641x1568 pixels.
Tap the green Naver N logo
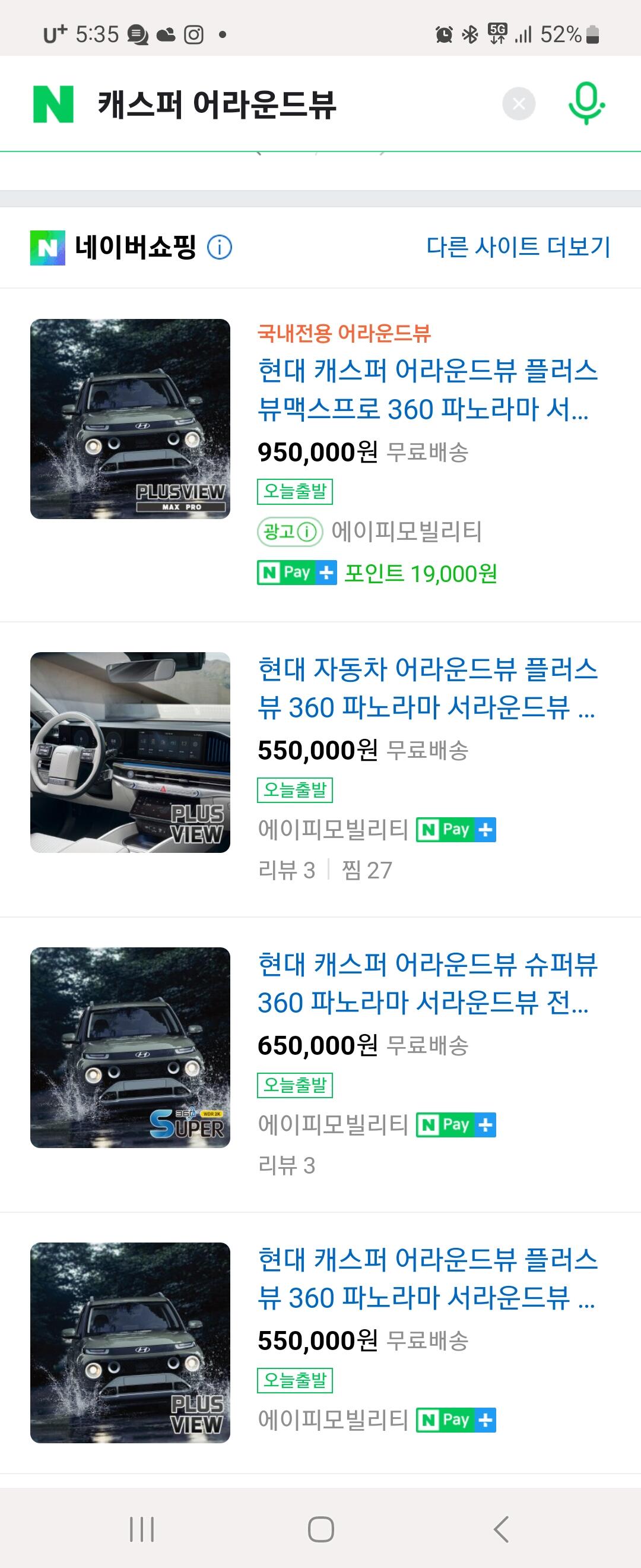(x=53, y=104)
